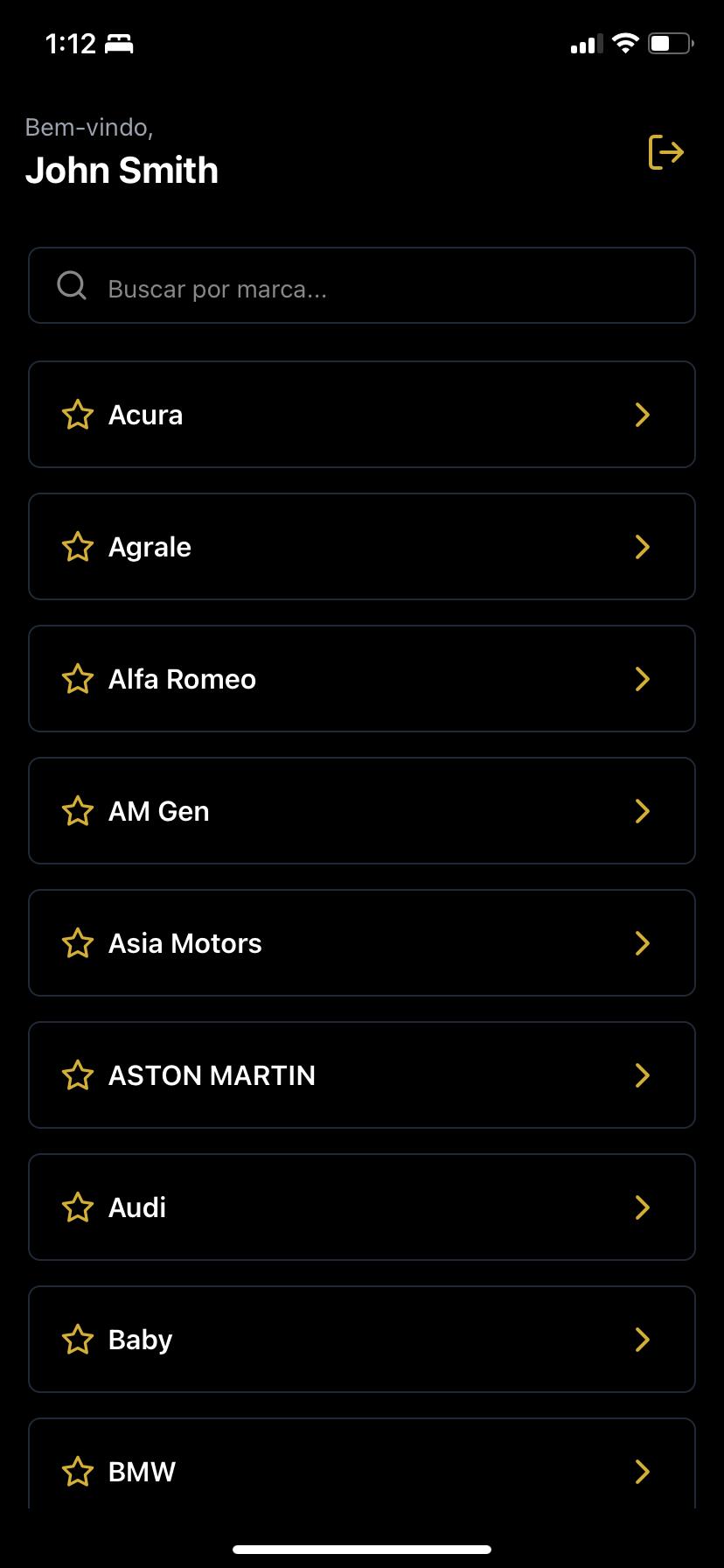This screenshot has height=1568, width=724.
Task: Tap the logout icon beside John Smith
Action: pos(665,152)
